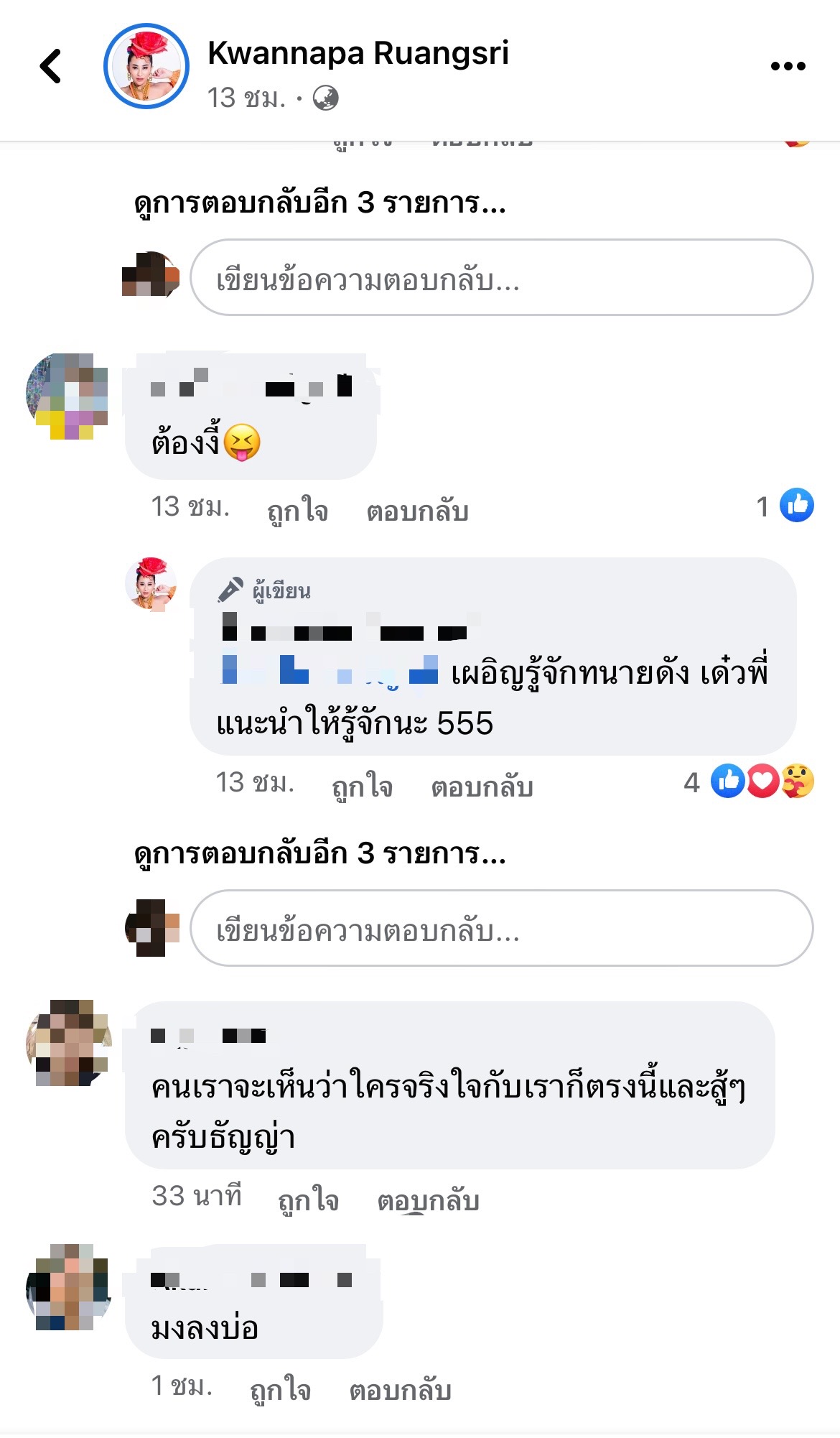Tap the upper reply text field

click(x=501, y=278)
